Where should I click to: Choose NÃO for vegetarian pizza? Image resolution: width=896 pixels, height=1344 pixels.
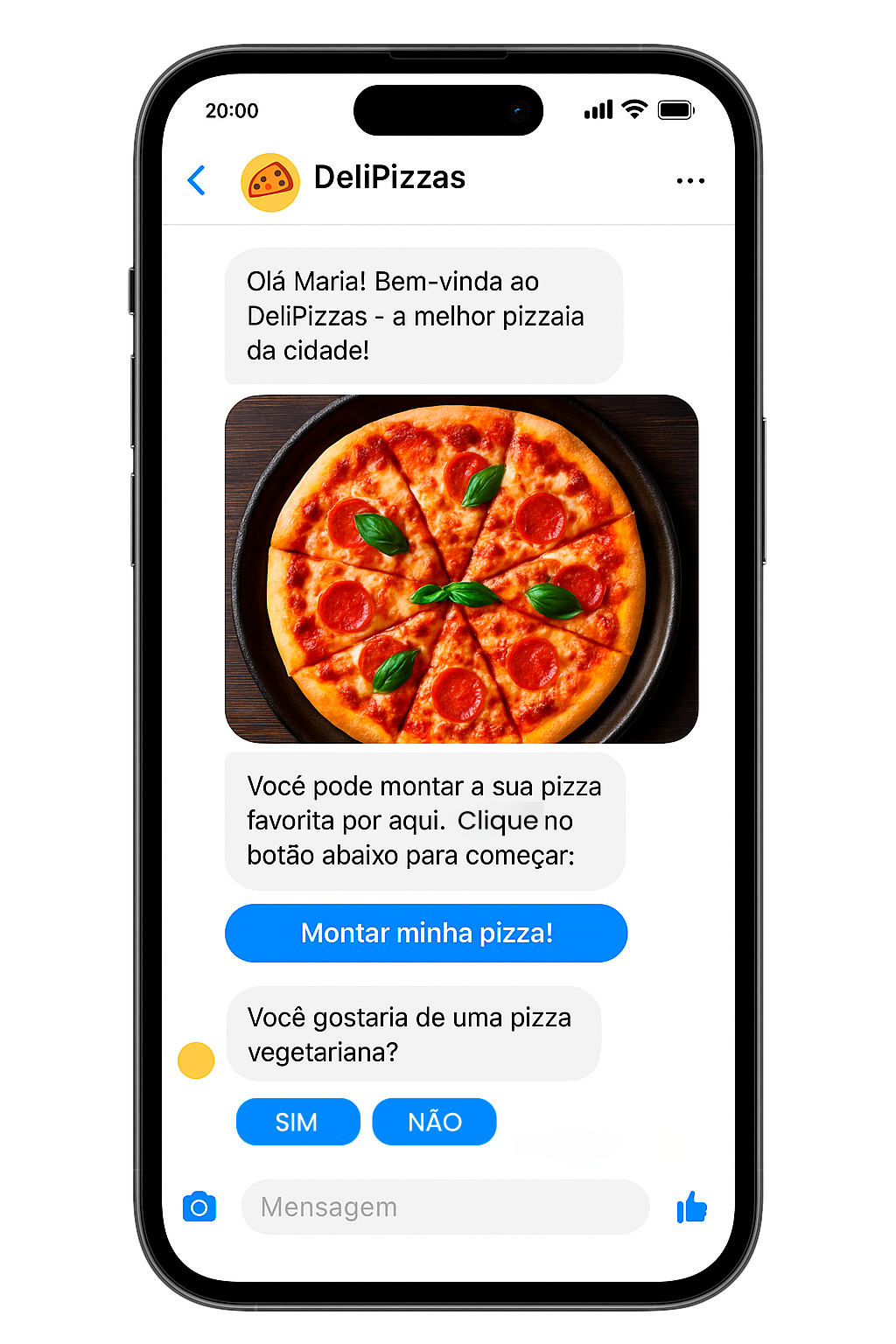[434, 1122]
